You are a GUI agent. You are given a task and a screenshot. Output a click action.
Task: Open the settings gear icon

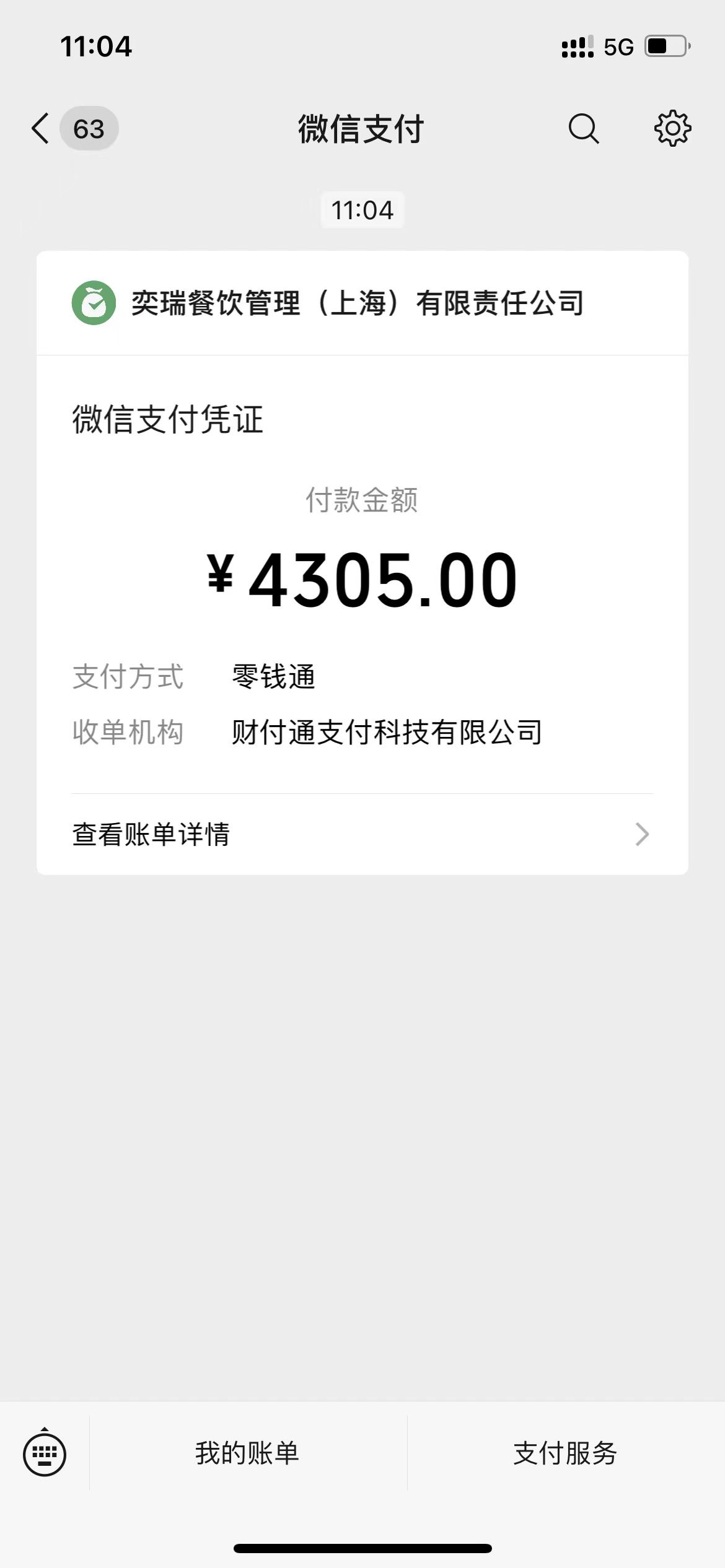point(672,129)
